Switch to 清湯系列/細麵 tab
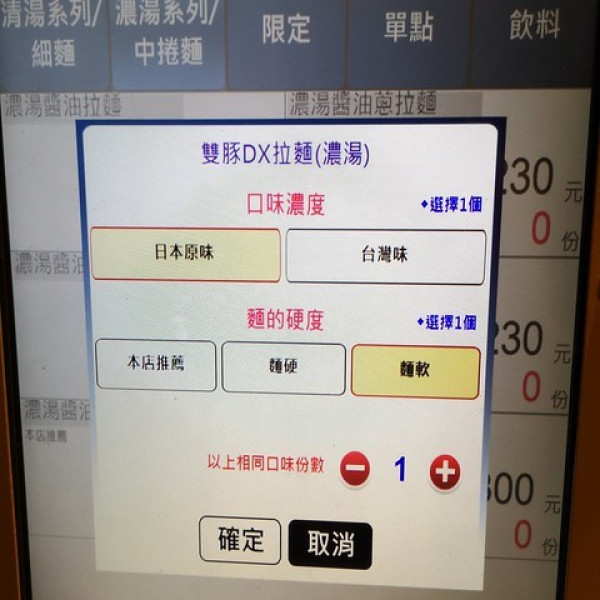 pyautogui.click(x=52, y=35)
